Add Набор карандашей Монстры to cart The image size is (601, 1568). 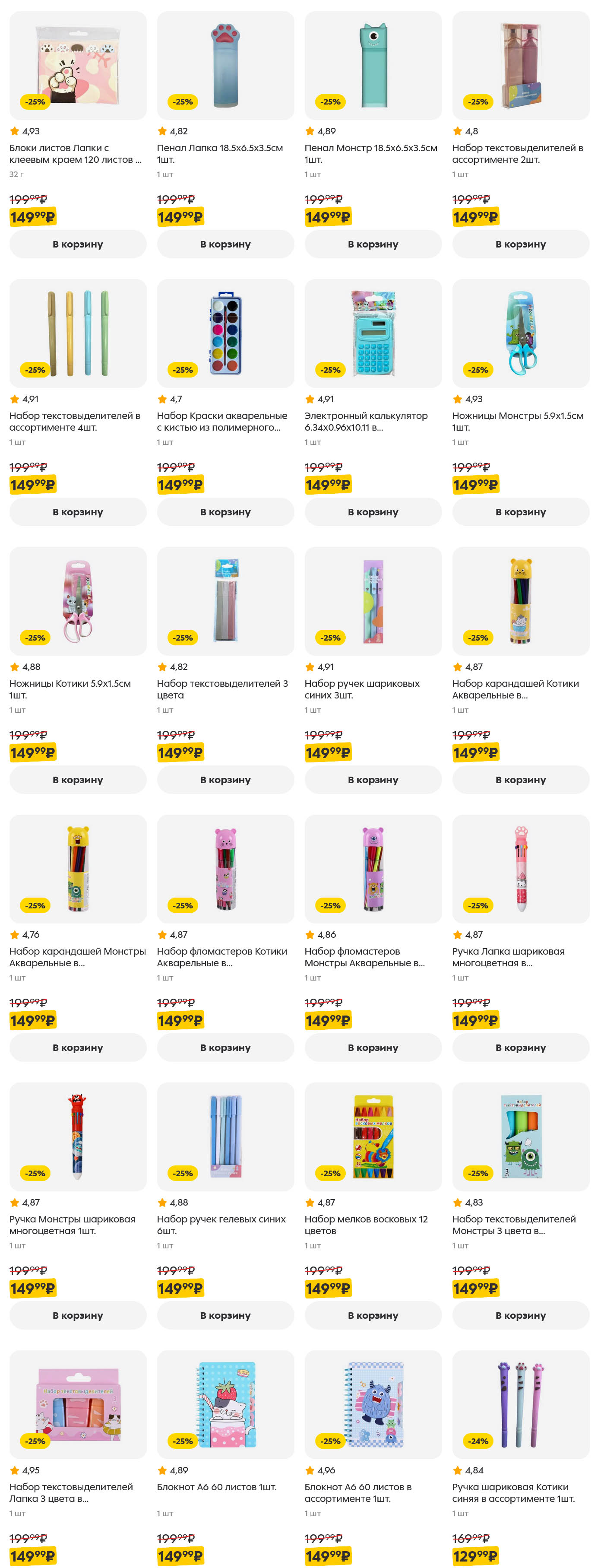(78, 1047)
